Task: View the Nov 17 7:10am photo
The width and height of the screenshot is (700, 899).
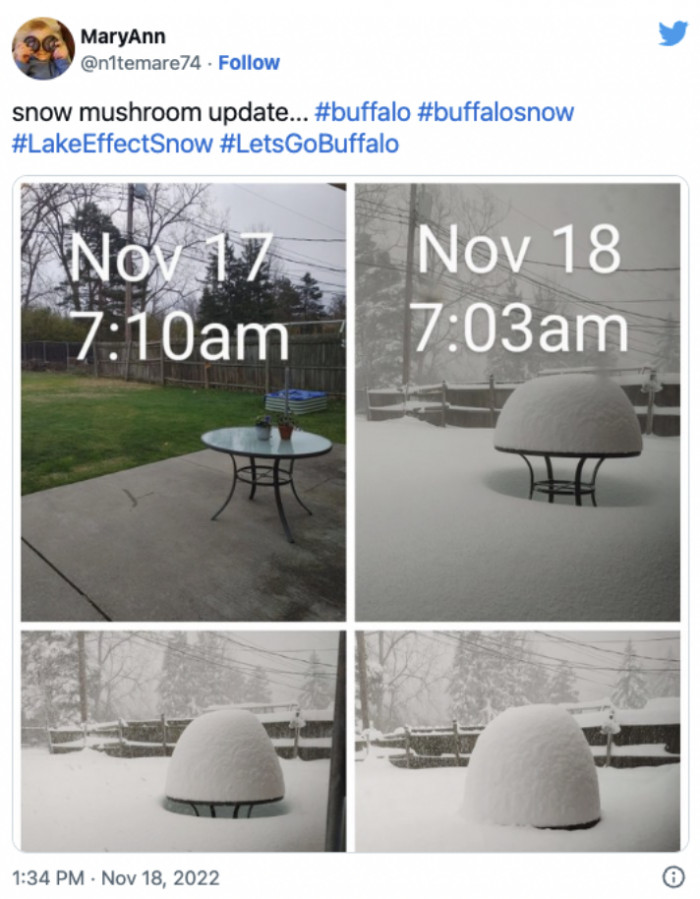Action: (183, 400)
